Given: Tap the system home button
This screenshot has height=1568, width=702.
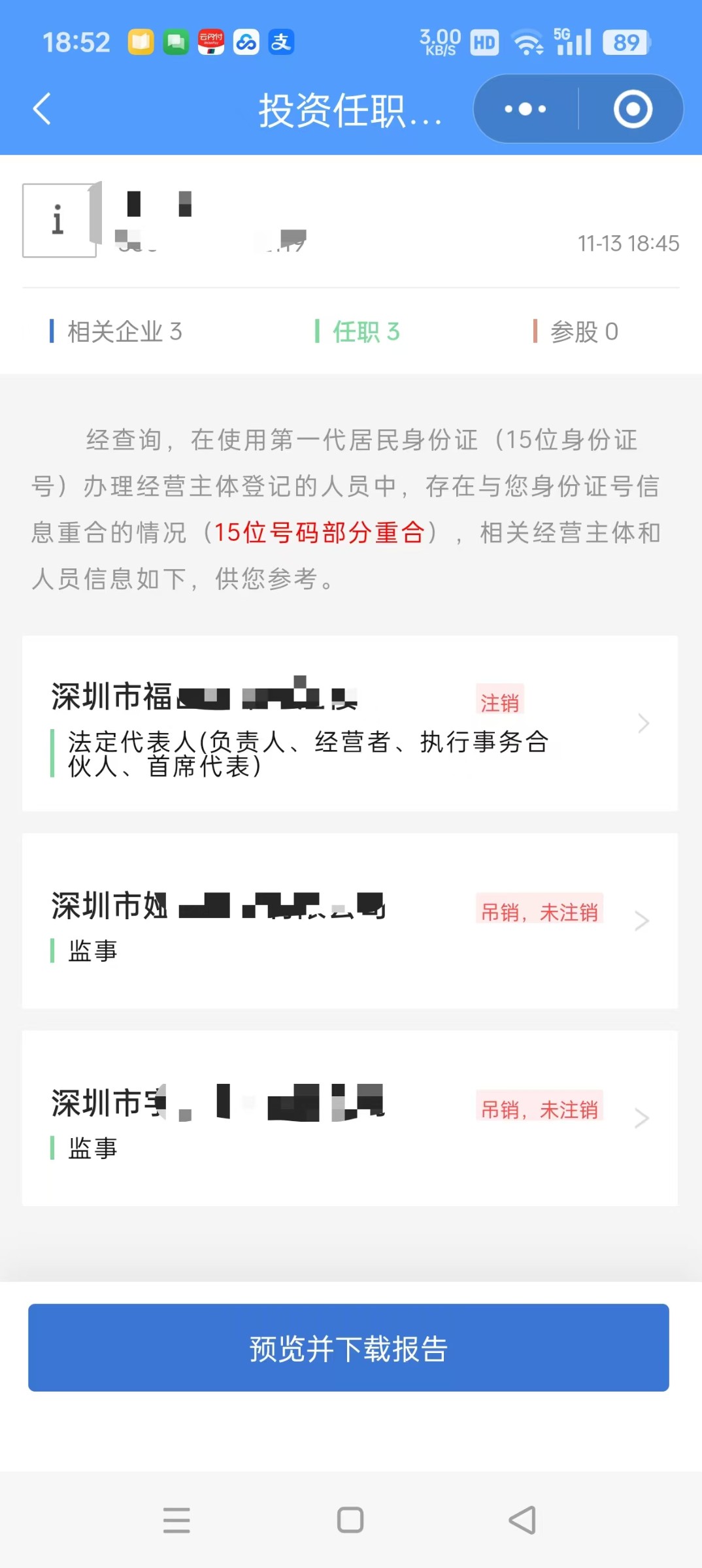Looking at the screenshot, I should click(x=350, y=1520).
